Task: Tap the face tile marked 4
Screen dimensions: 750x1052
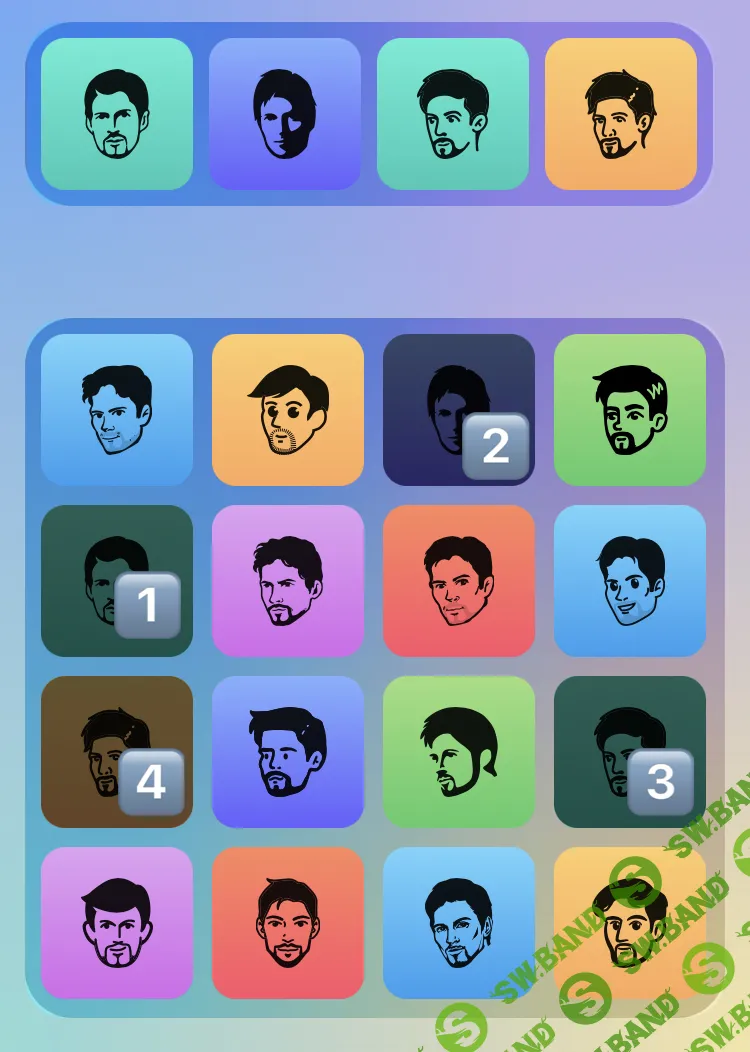Action: point(116,752)
